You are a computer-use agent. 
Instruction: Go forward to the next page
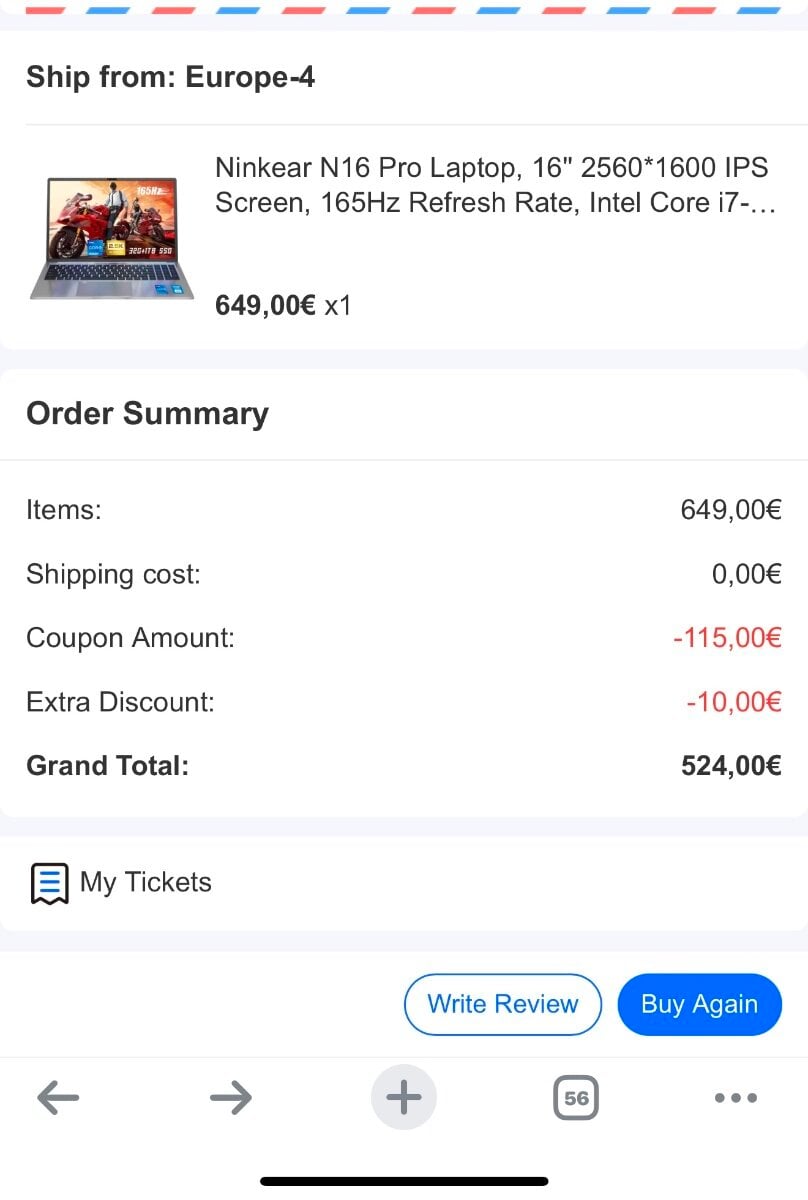click(x=231, y=1098)
